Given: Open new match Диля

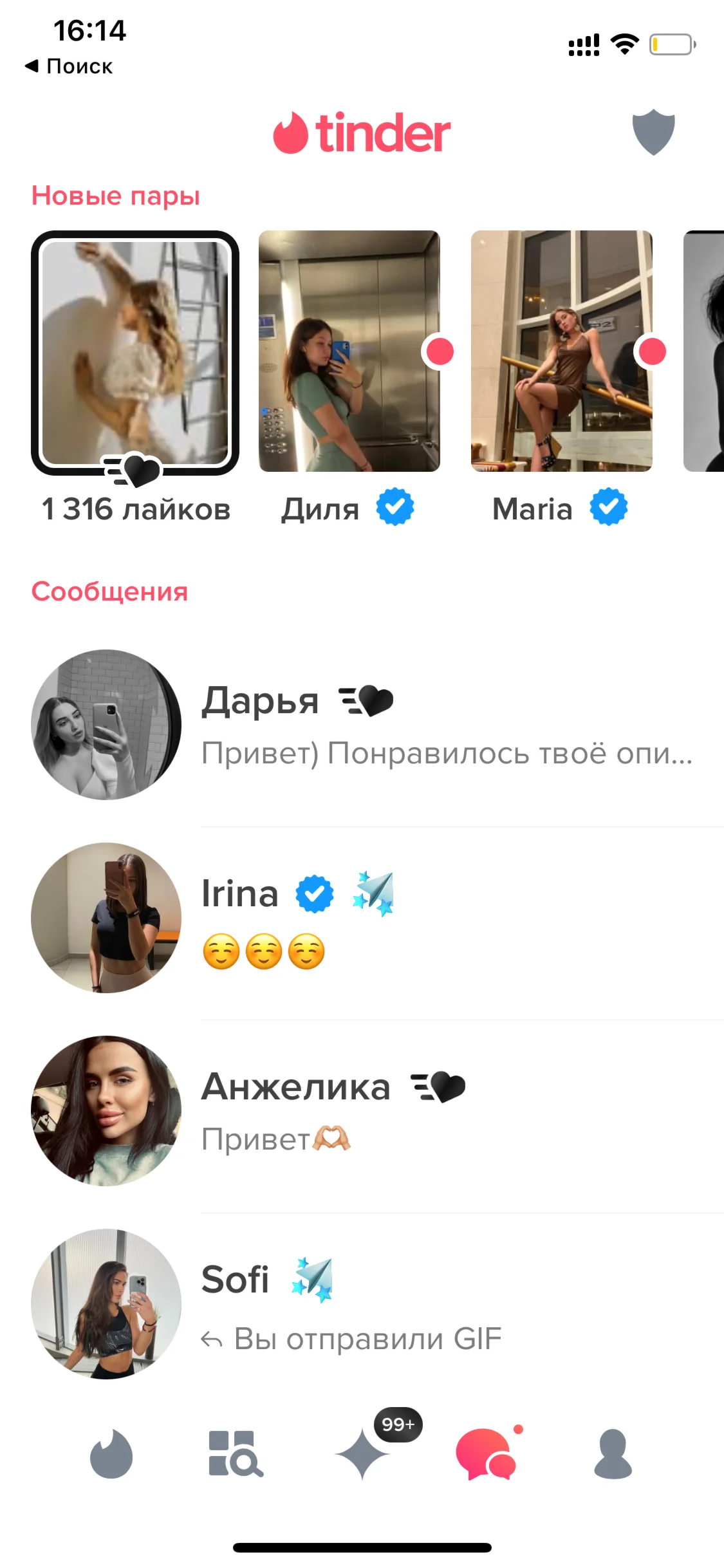Looking at the screenshot, I should click(x=349, y=351).
